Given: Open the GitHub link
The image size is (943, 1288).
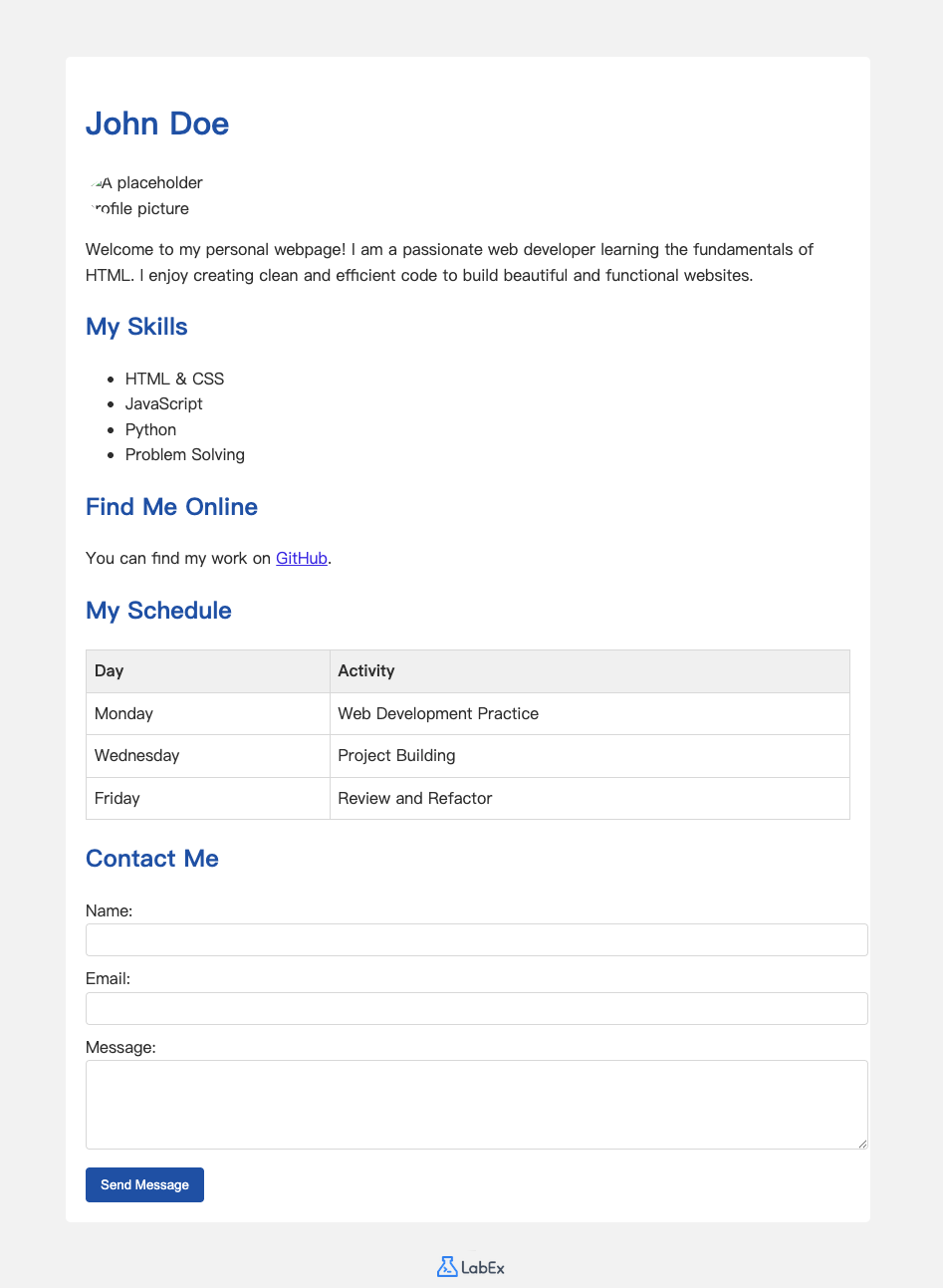Looking at the screenshot, I should (301, 558).
